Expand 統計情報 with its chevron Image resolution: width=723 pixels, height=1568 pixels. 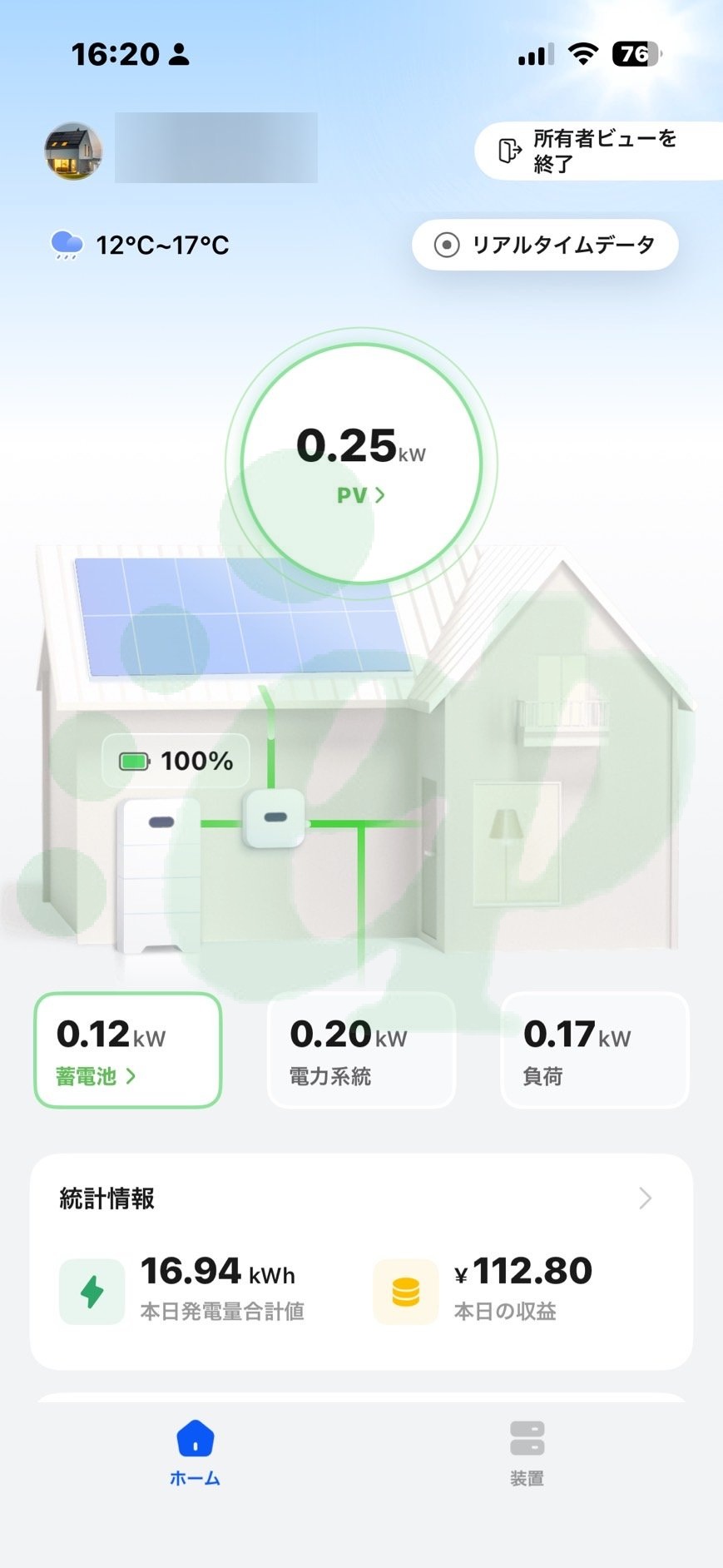645,1198
